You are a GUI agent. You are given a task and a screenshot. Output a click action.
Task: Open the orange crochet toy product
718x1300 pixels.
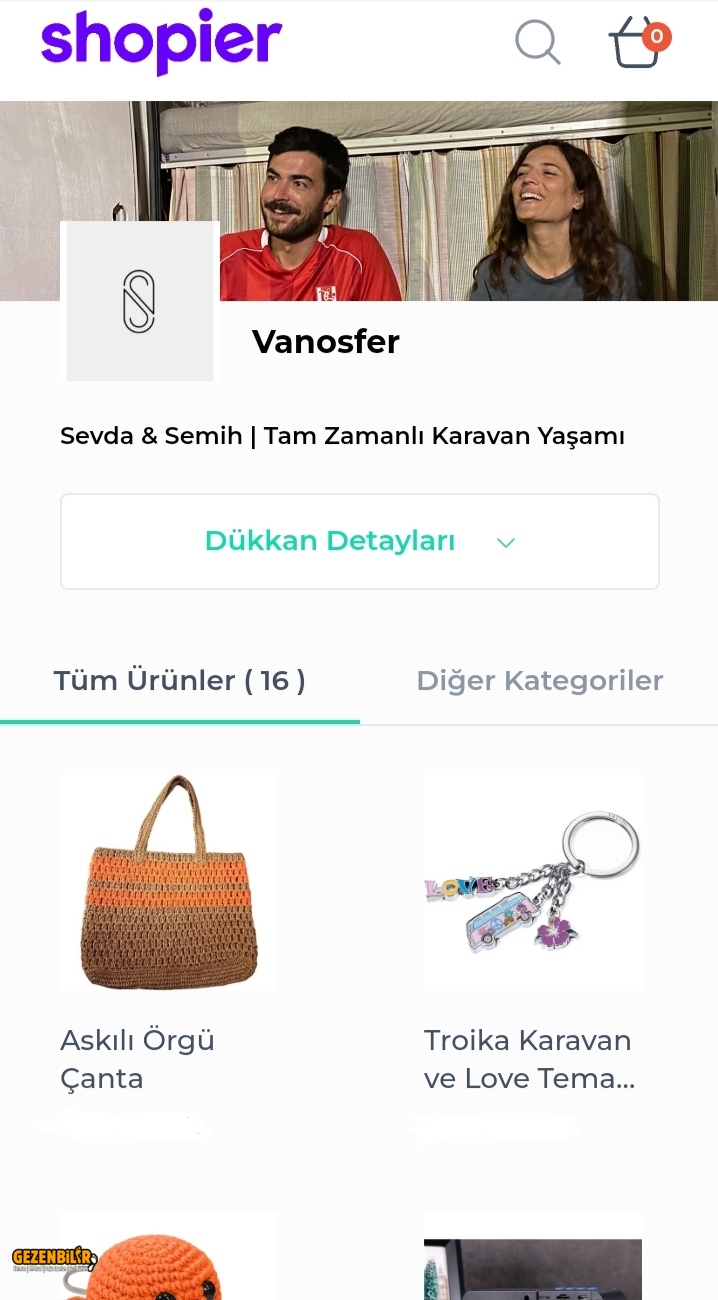[x=168, y=1260]
